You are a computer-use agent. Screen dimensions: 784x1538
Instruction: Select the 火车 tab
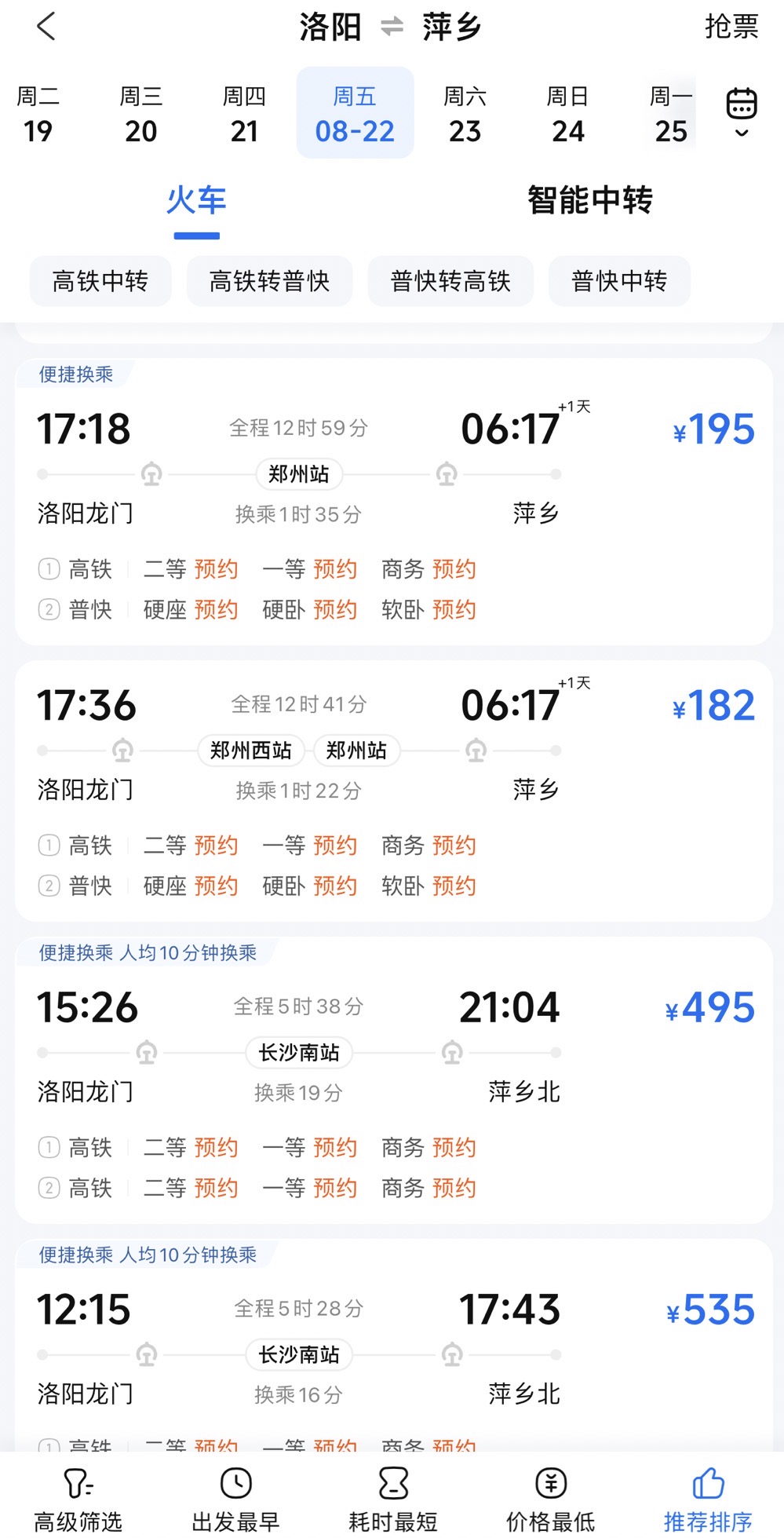[196, 200]
